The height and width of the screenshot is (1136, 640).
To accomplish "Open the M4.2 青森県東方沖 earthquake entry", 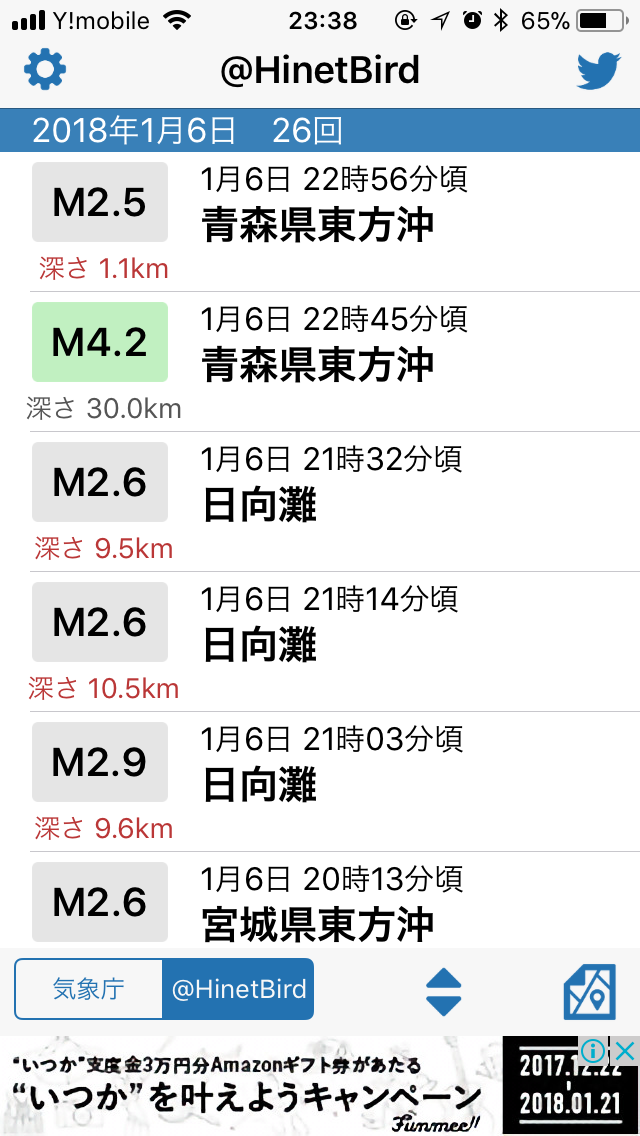I will 320,362.
